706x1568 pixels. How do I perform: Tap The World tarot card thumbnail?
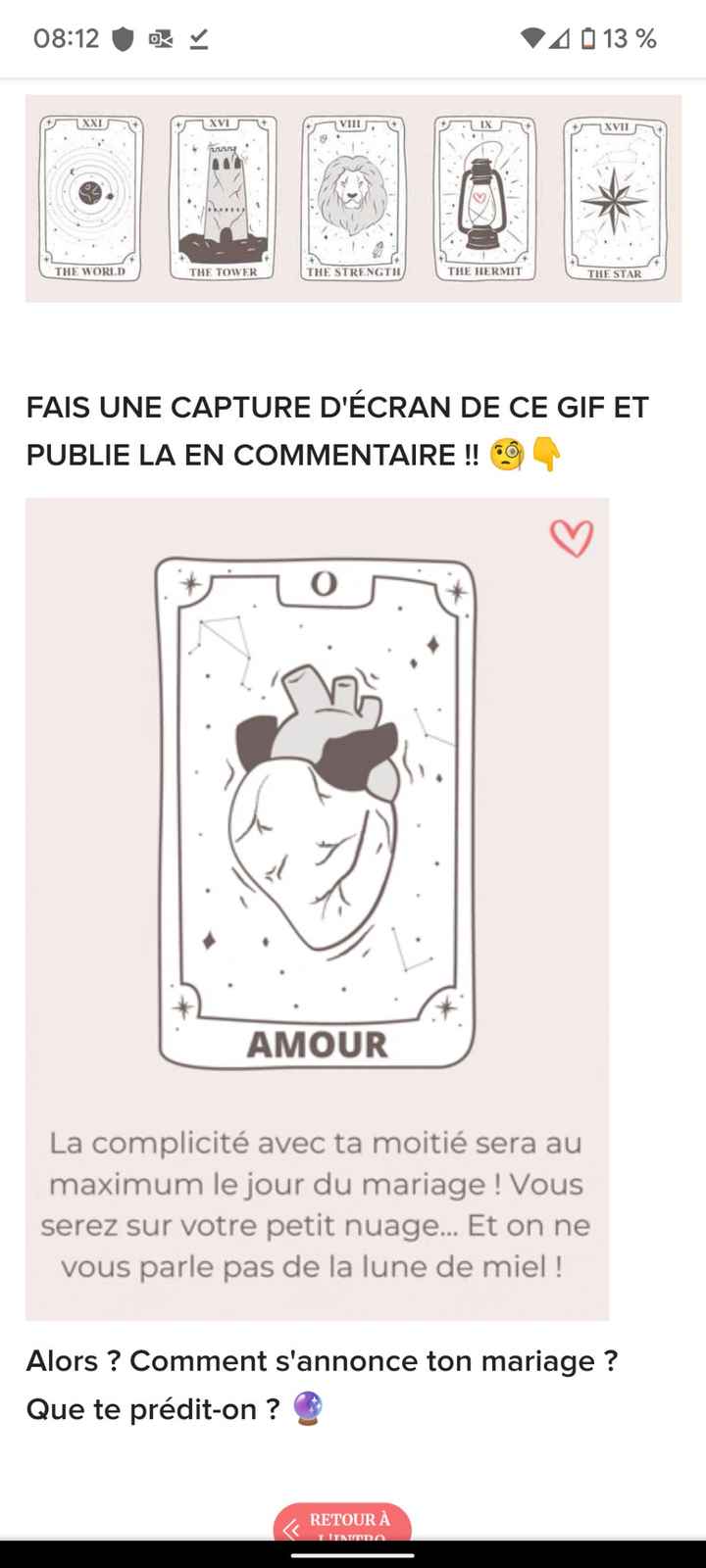click(x=88, y=196)
